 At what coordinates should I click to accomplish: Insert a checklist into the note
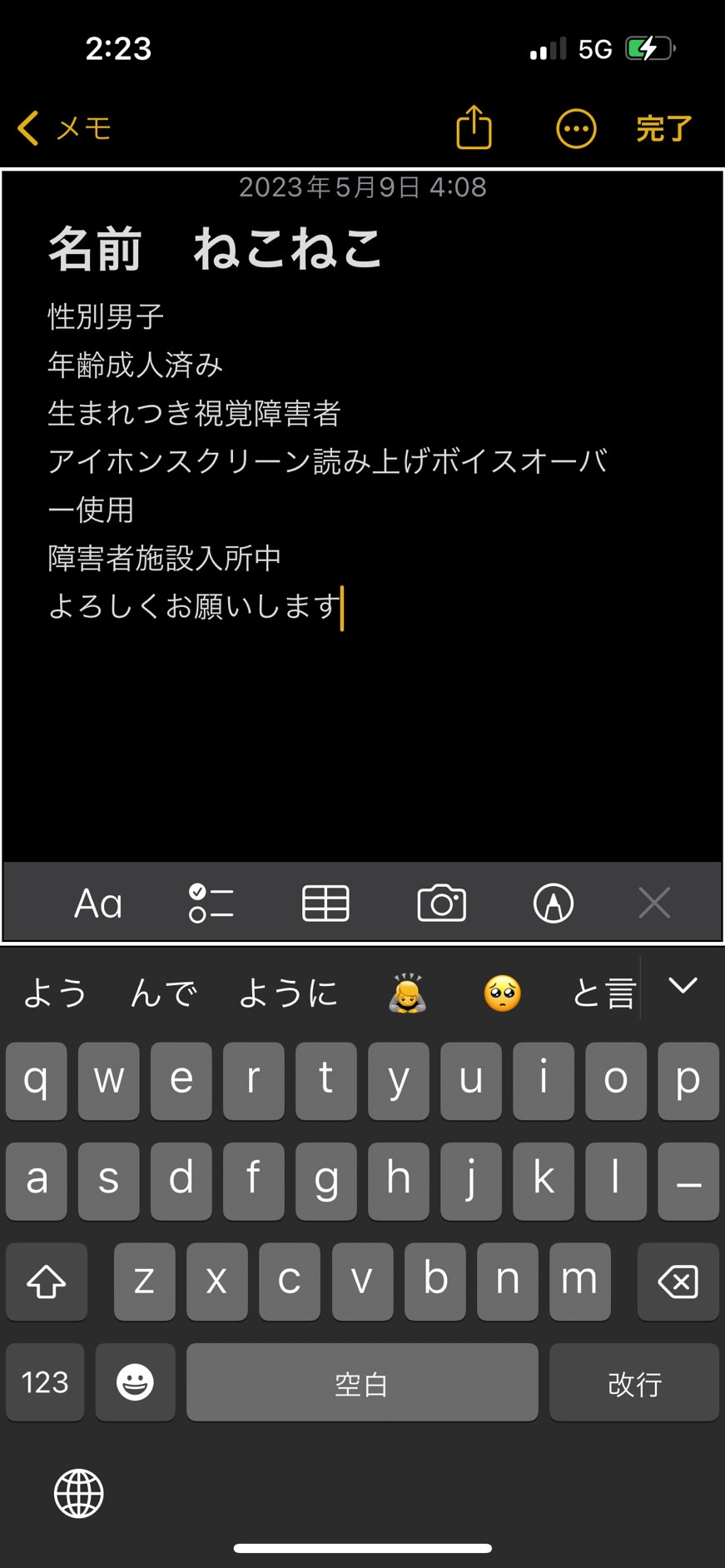211,903
